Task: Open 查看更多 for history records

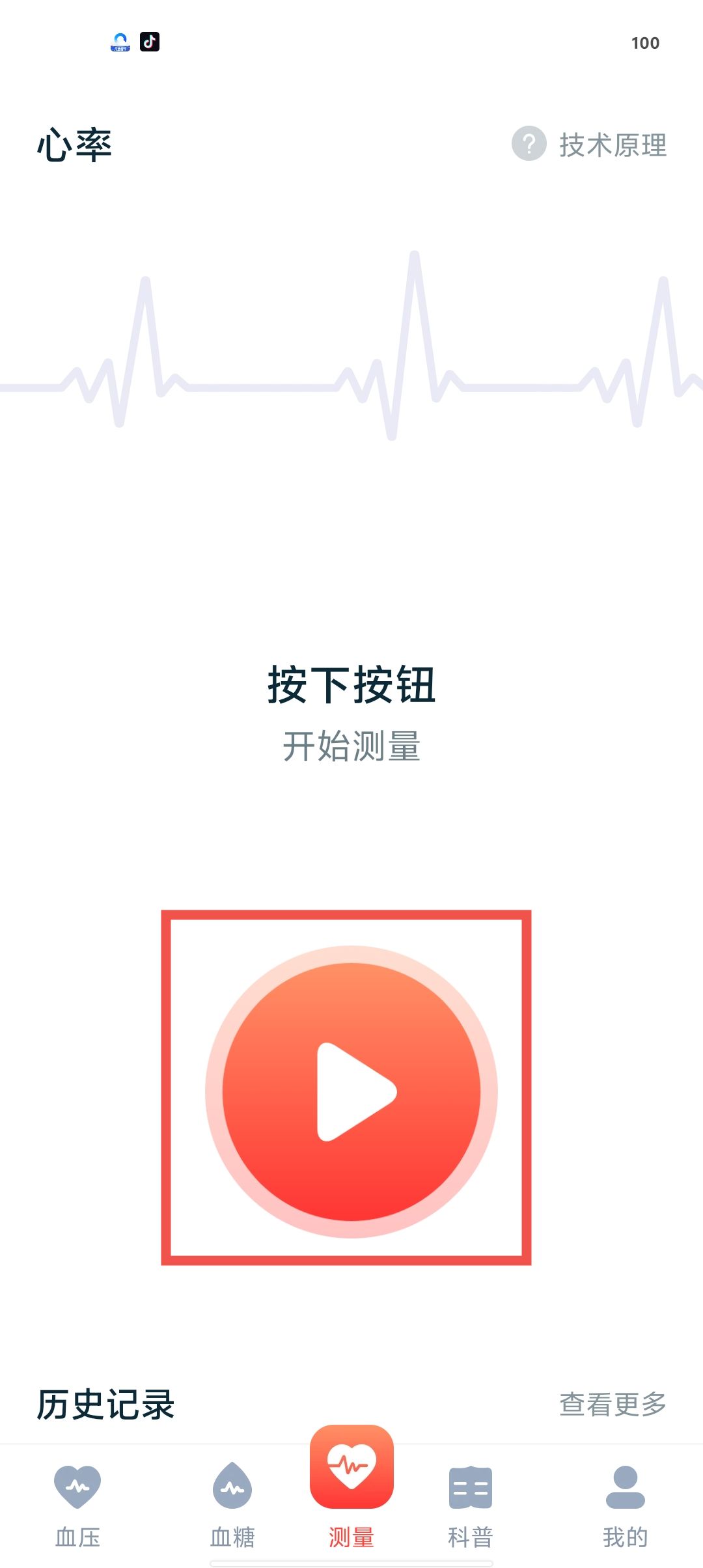Action: tap(613, 1404)
